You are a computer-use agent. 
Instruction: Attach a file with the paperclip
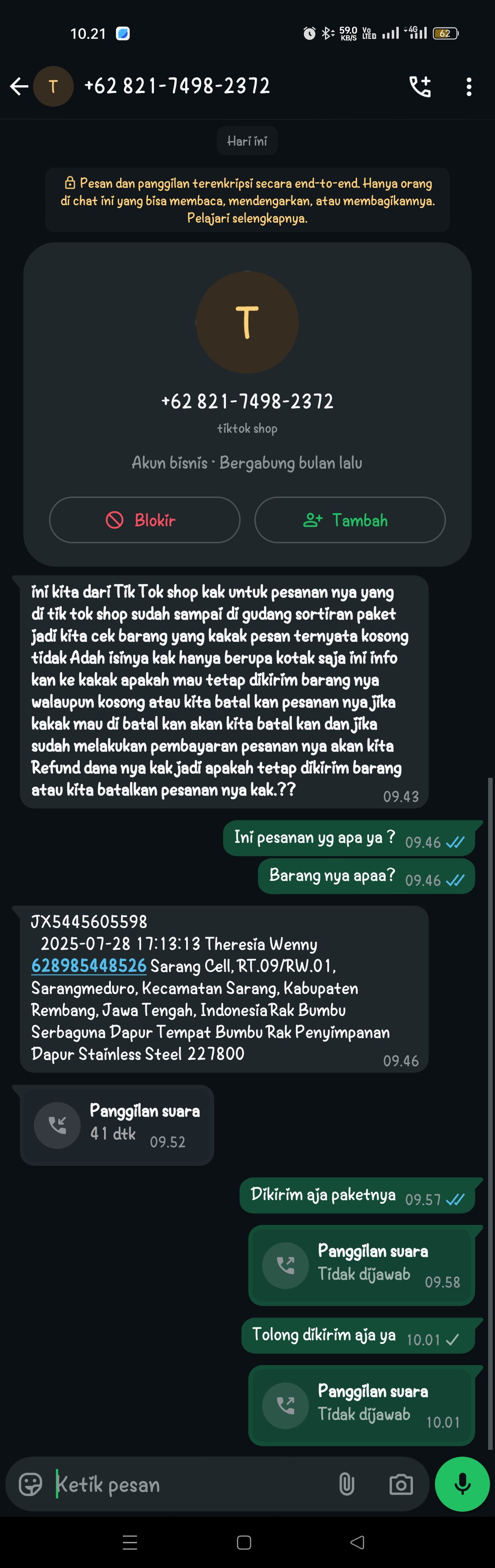click(346, 1484)
